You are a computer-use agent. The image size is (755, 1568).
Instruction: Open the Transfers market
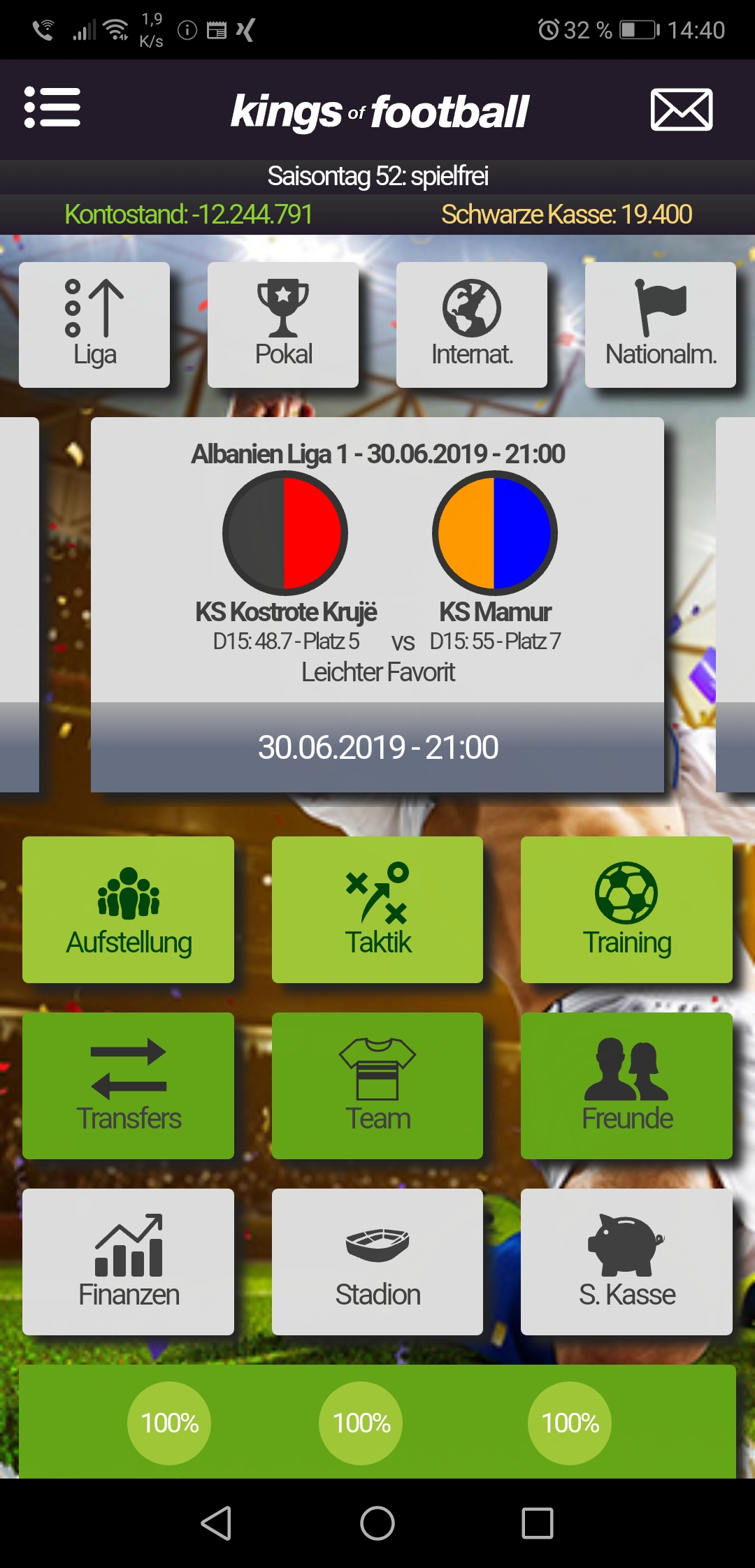[x=129, y=1086]
